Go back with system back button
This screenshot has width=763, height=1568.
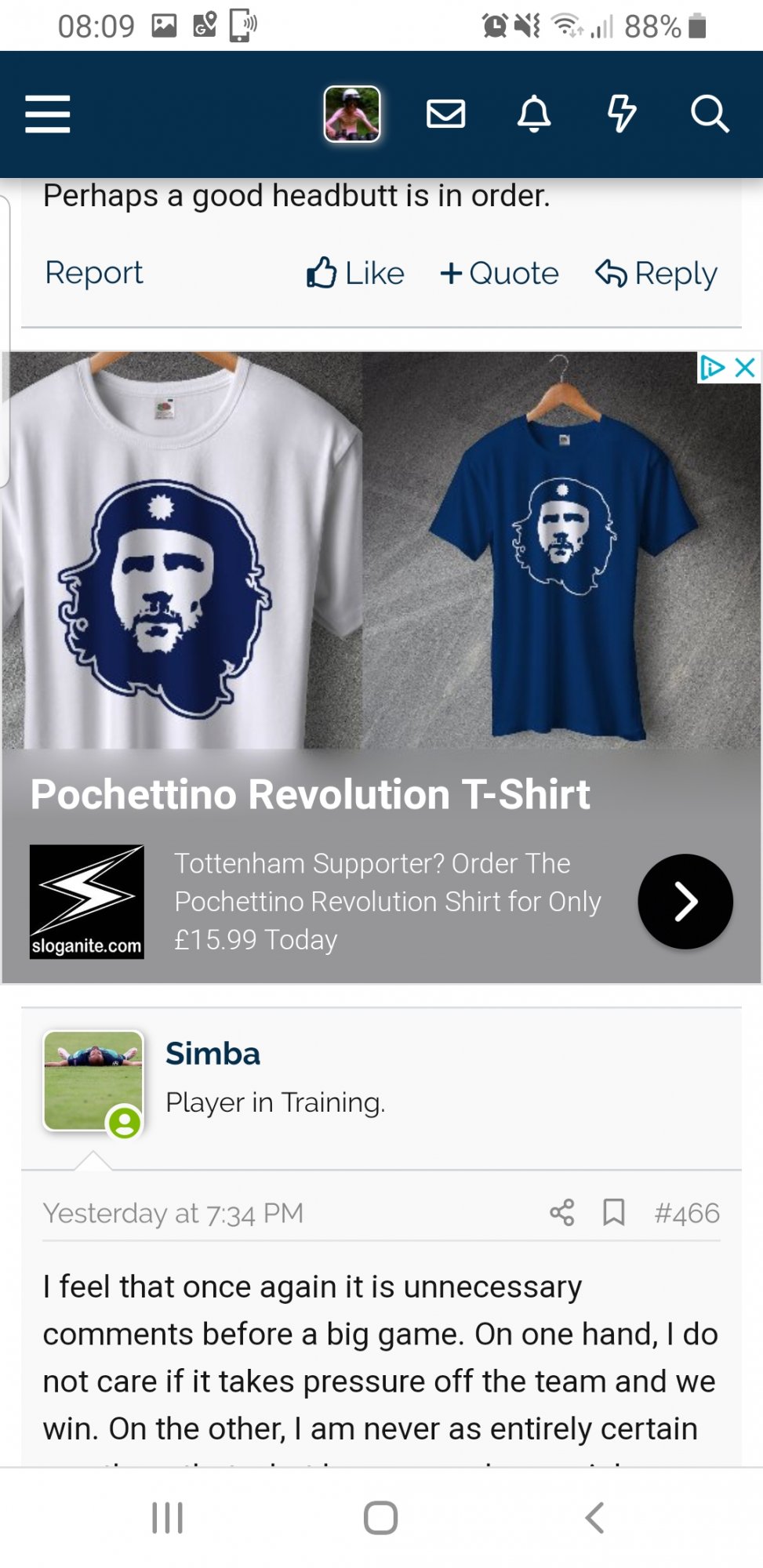pyautogui.click(x=594, y=1517)
